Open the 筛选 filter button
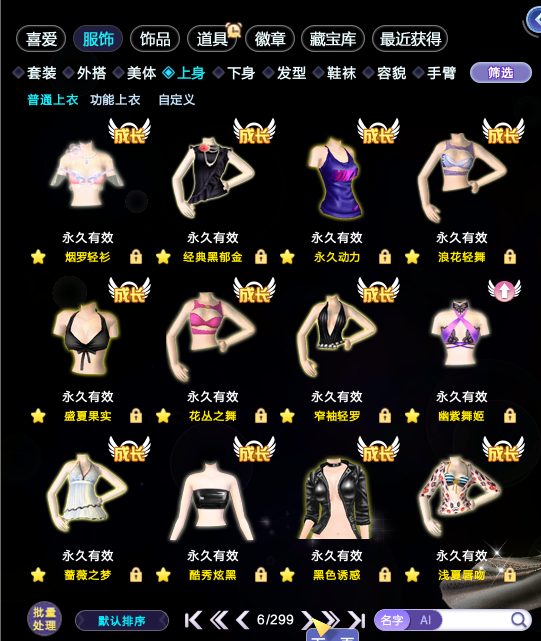Screen dimensions: 541x641 [501, 73]
